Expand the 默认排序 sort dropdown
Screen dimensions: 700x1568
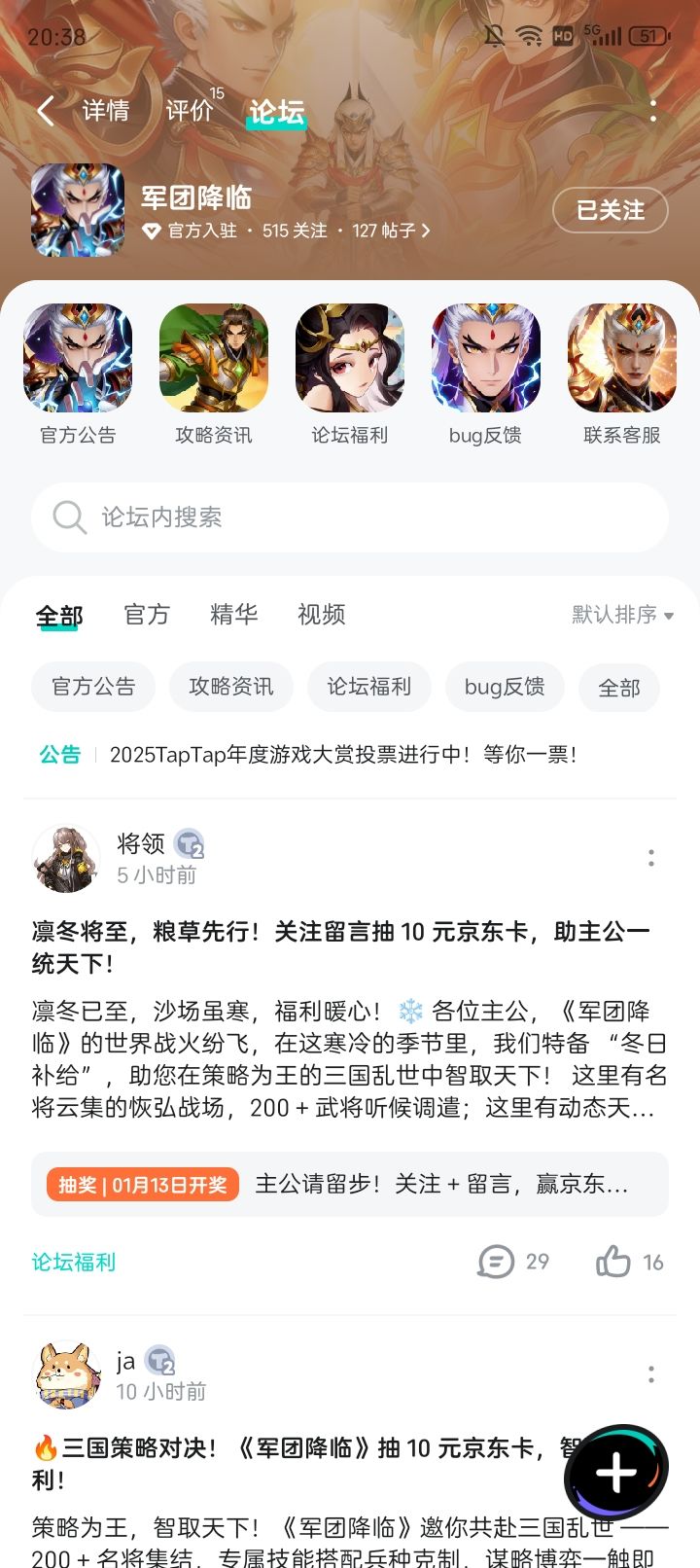click(x=622, y=615)
